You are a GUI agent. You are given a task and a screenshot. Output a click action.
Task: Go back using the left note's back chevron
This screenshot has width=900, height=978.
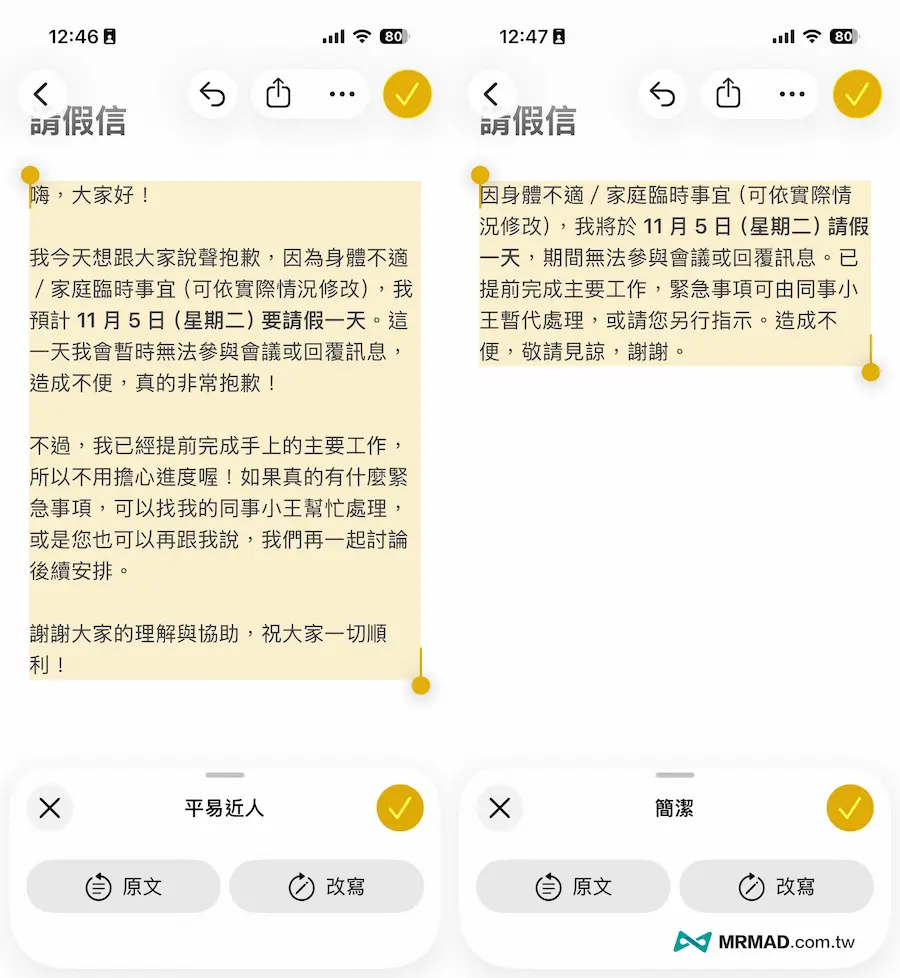[x=42, y=93]
